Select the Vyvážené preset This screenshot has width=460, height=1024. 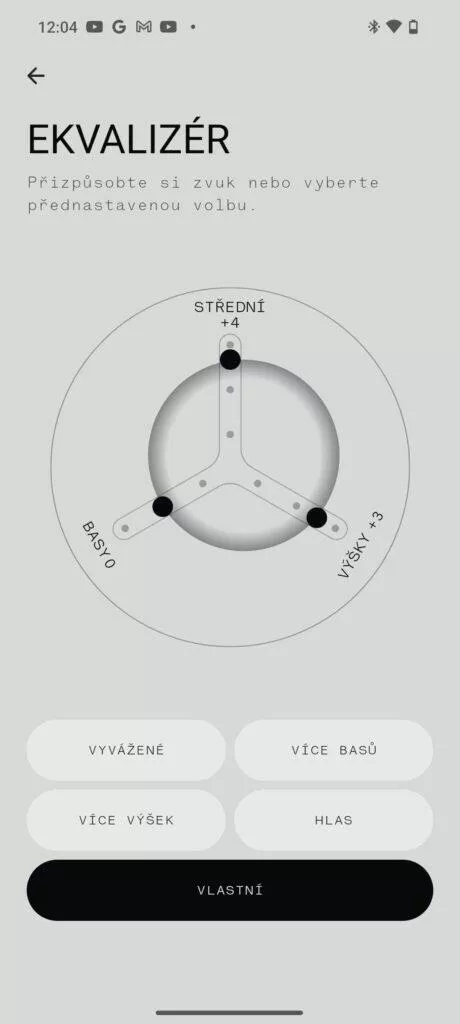[x=126, y=750]
